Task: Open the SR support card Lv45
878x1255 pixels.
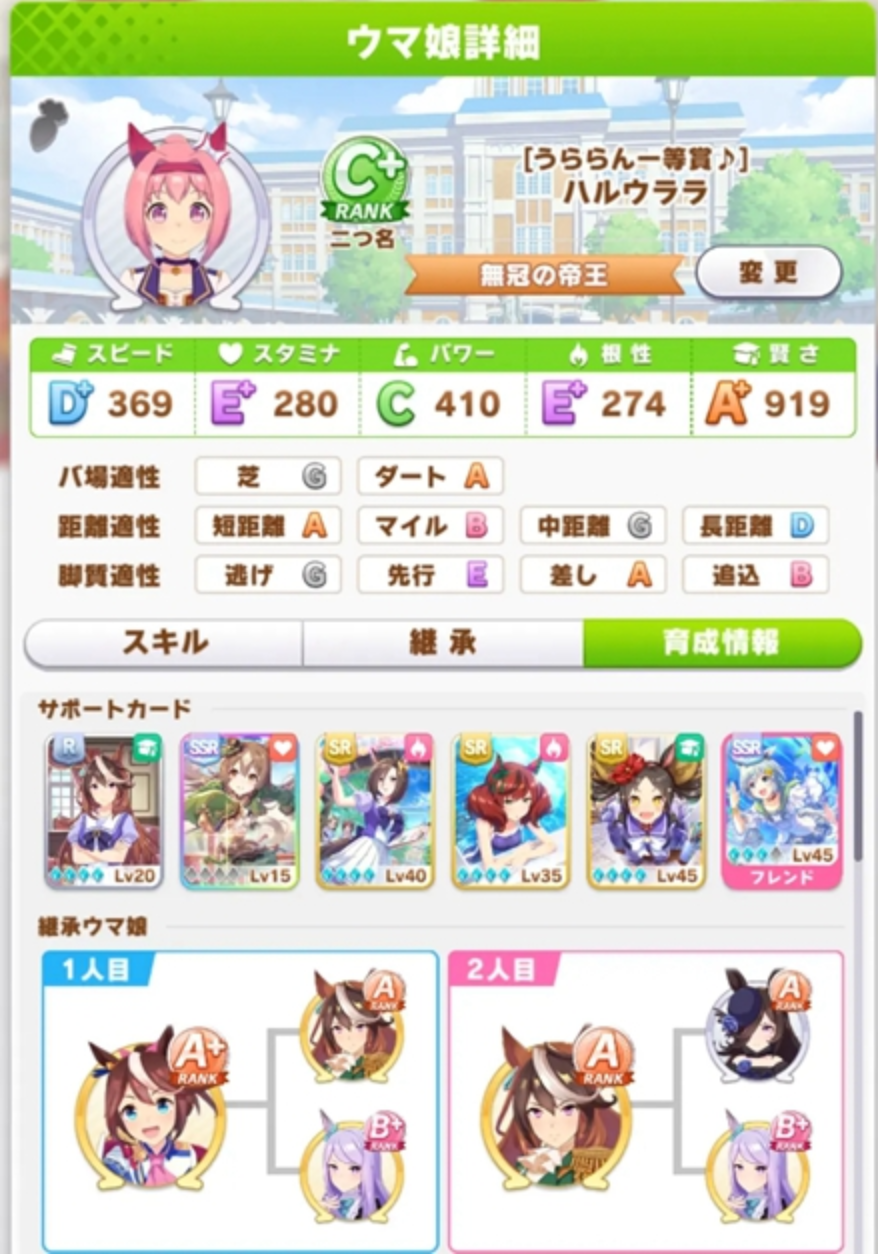Action: coord(646,812)
